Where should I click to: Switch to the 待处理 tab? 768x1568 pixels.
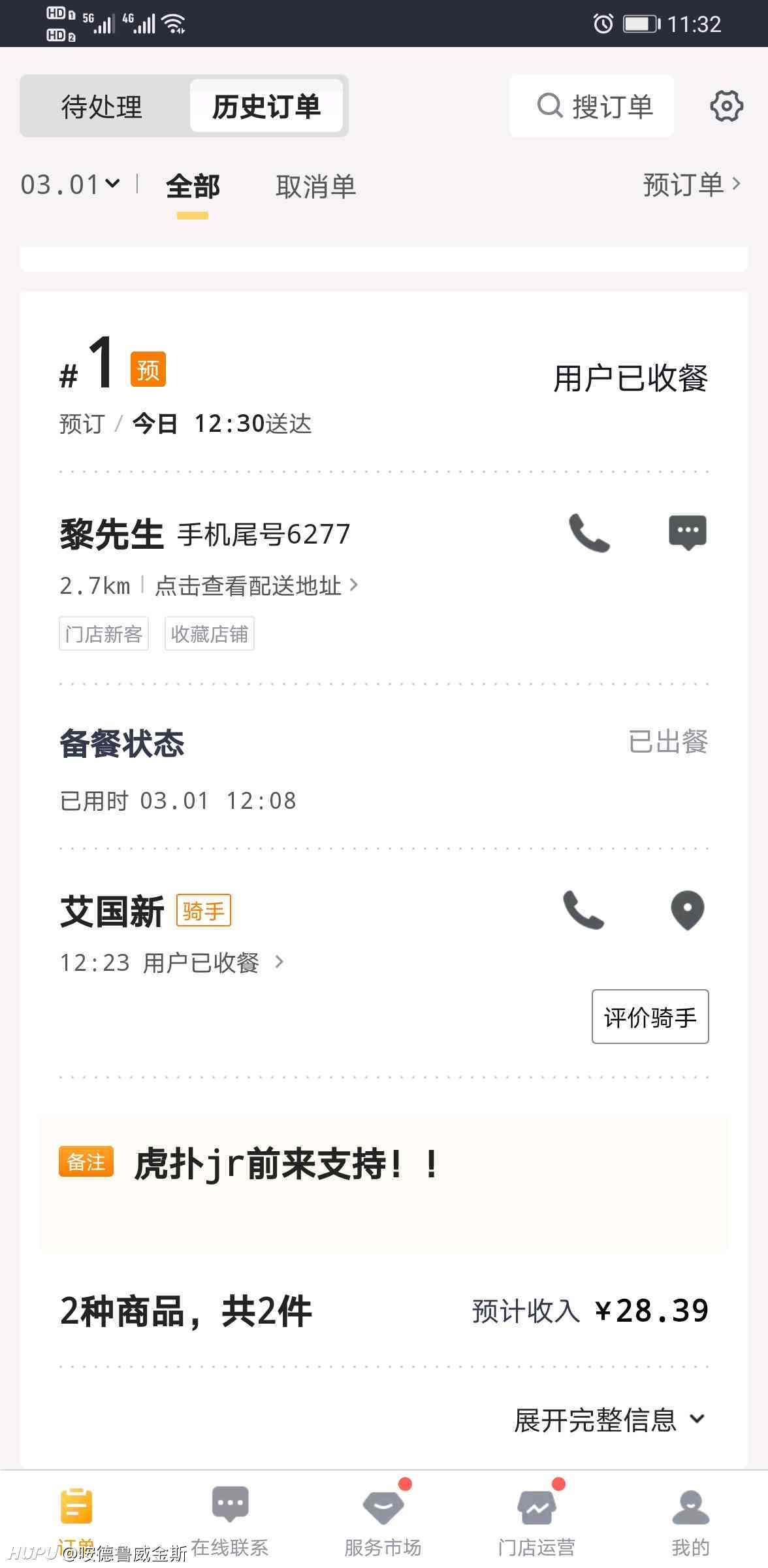coord(102,106)
